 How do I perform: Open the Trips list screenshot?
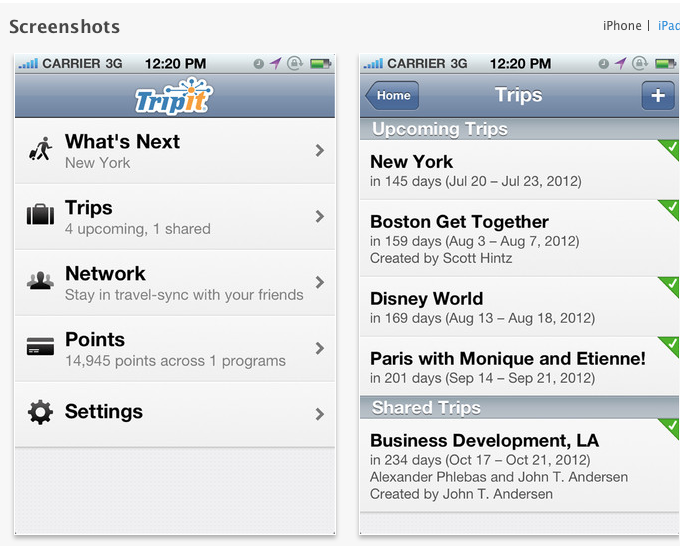tap(520, 294)
